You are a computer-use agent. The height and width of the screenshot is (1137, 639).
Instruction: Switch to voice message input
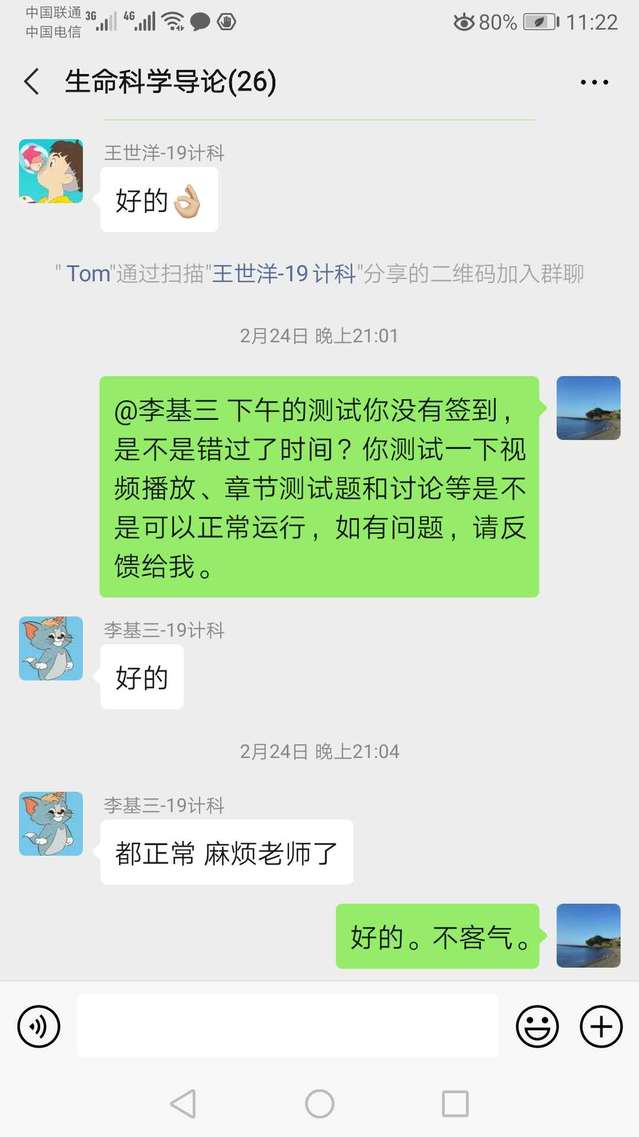click(39, 1025)
